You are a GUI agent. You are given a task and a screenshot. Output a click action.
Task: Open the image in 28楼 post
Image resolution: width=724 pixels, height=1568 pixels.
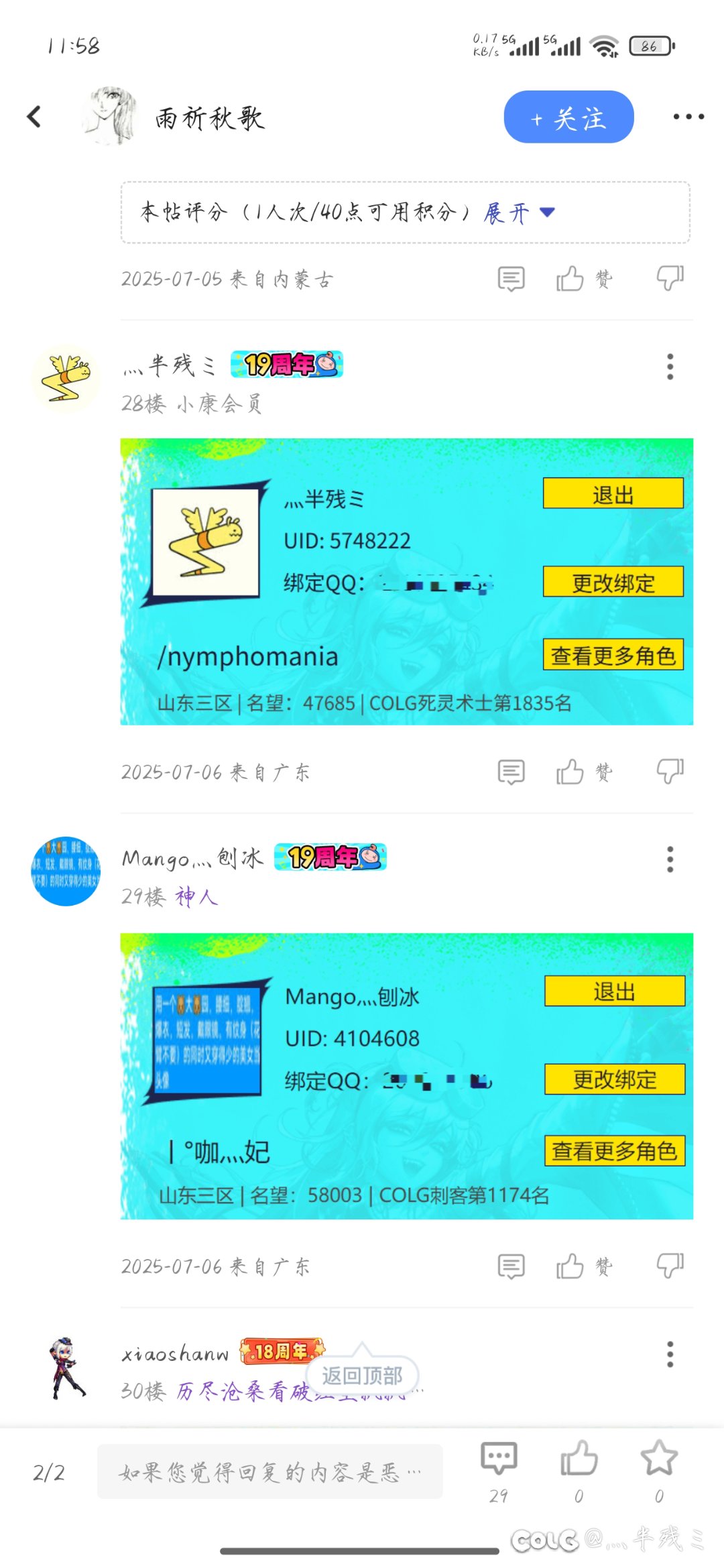(x=406, y=581)
